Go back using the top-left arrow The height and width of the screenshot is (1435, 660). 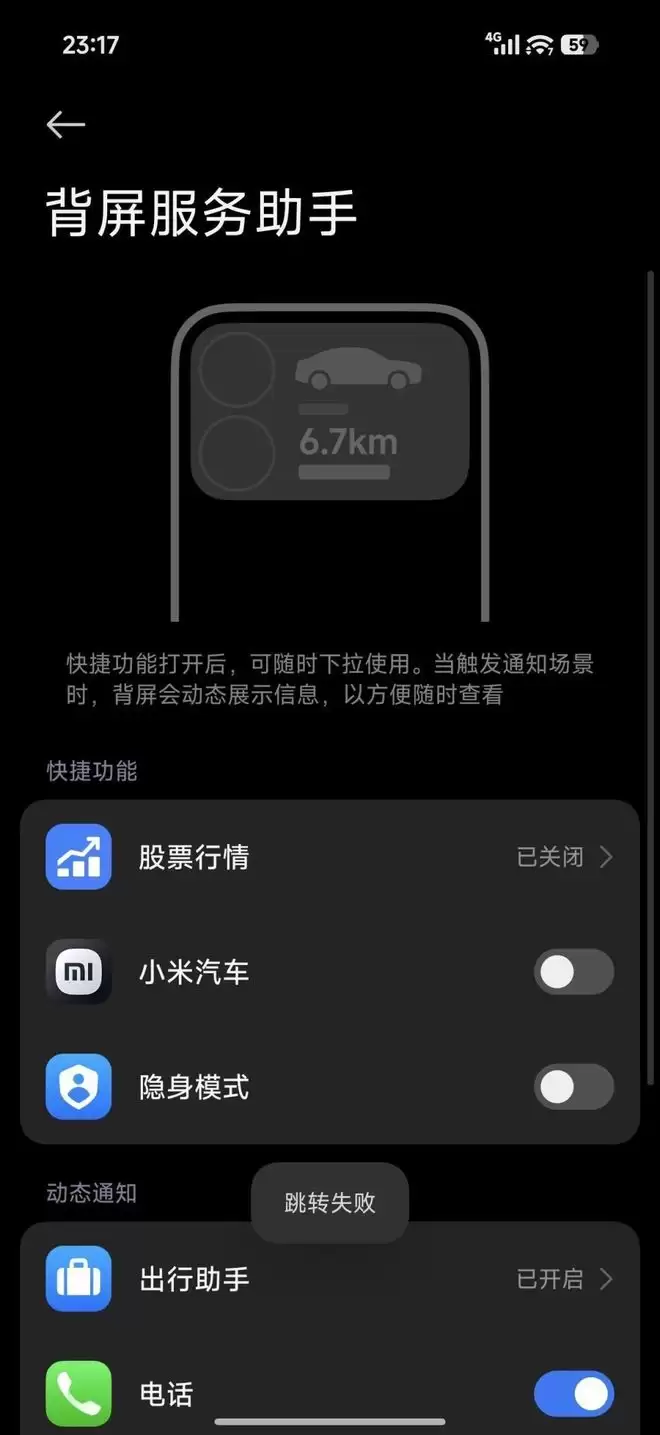click(66, 125)
